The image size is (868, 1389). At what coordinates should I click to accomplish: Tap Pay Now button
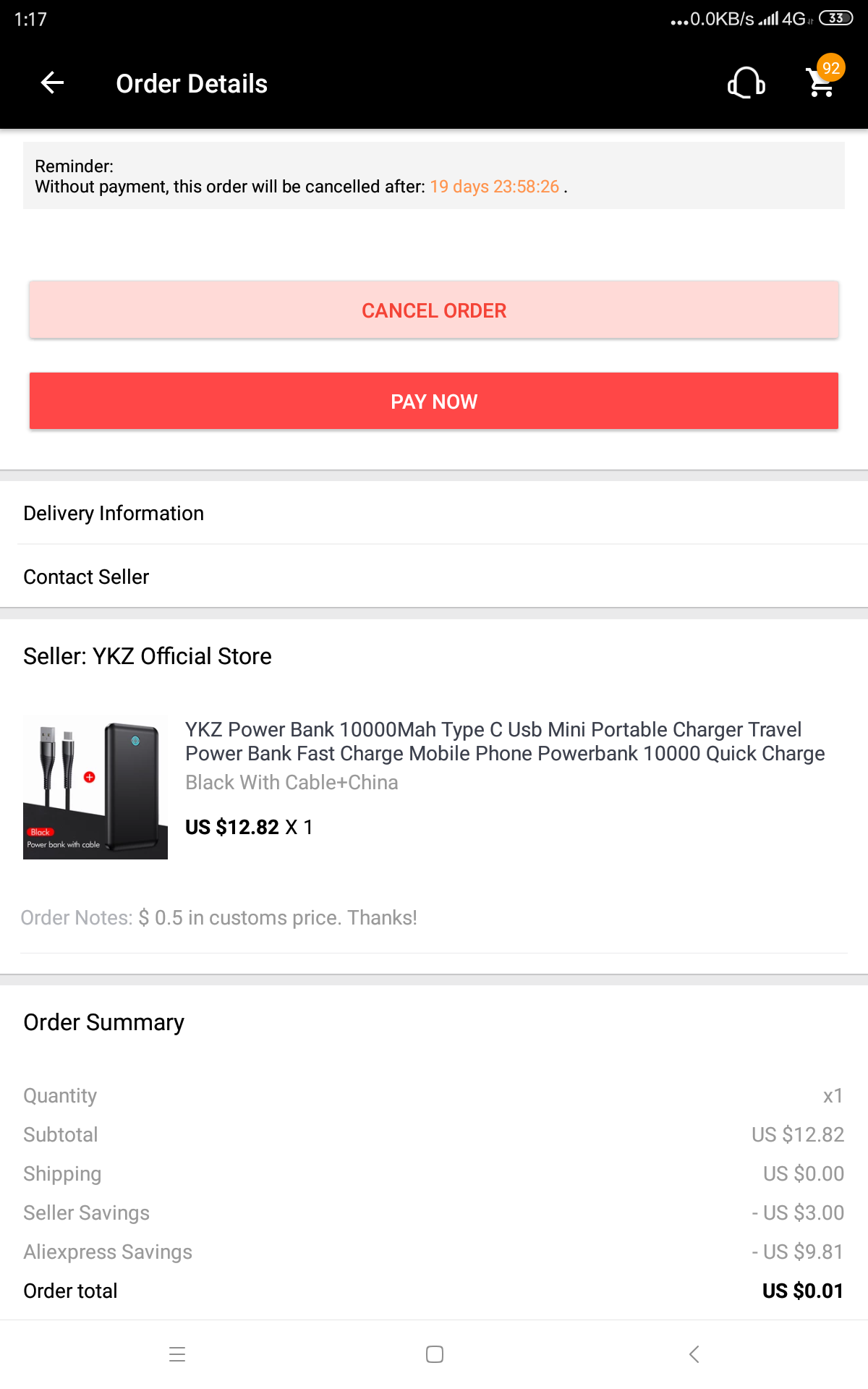coord(434,402)
